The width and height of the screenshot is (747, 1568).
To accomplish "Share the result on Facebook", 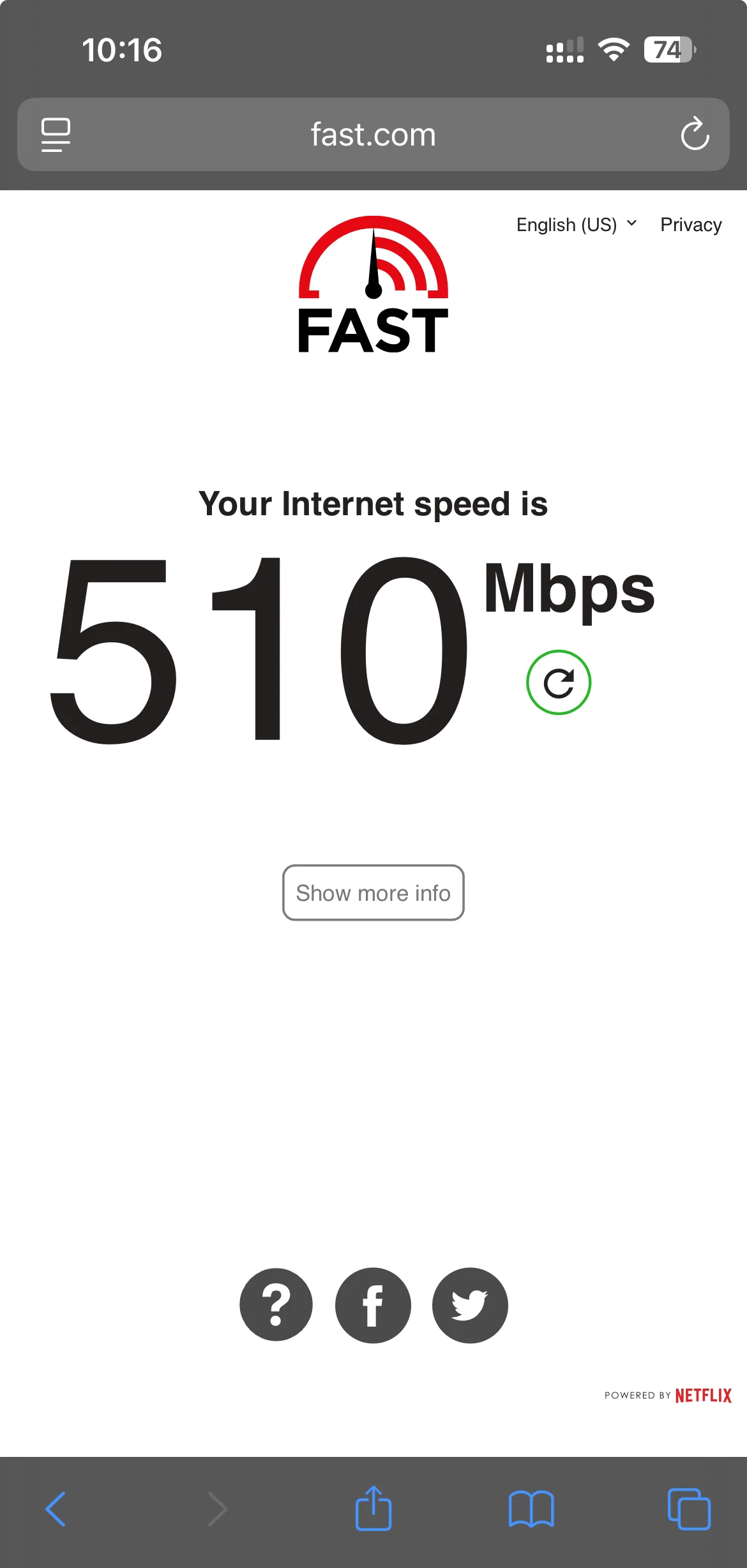I will [373, 1305].
